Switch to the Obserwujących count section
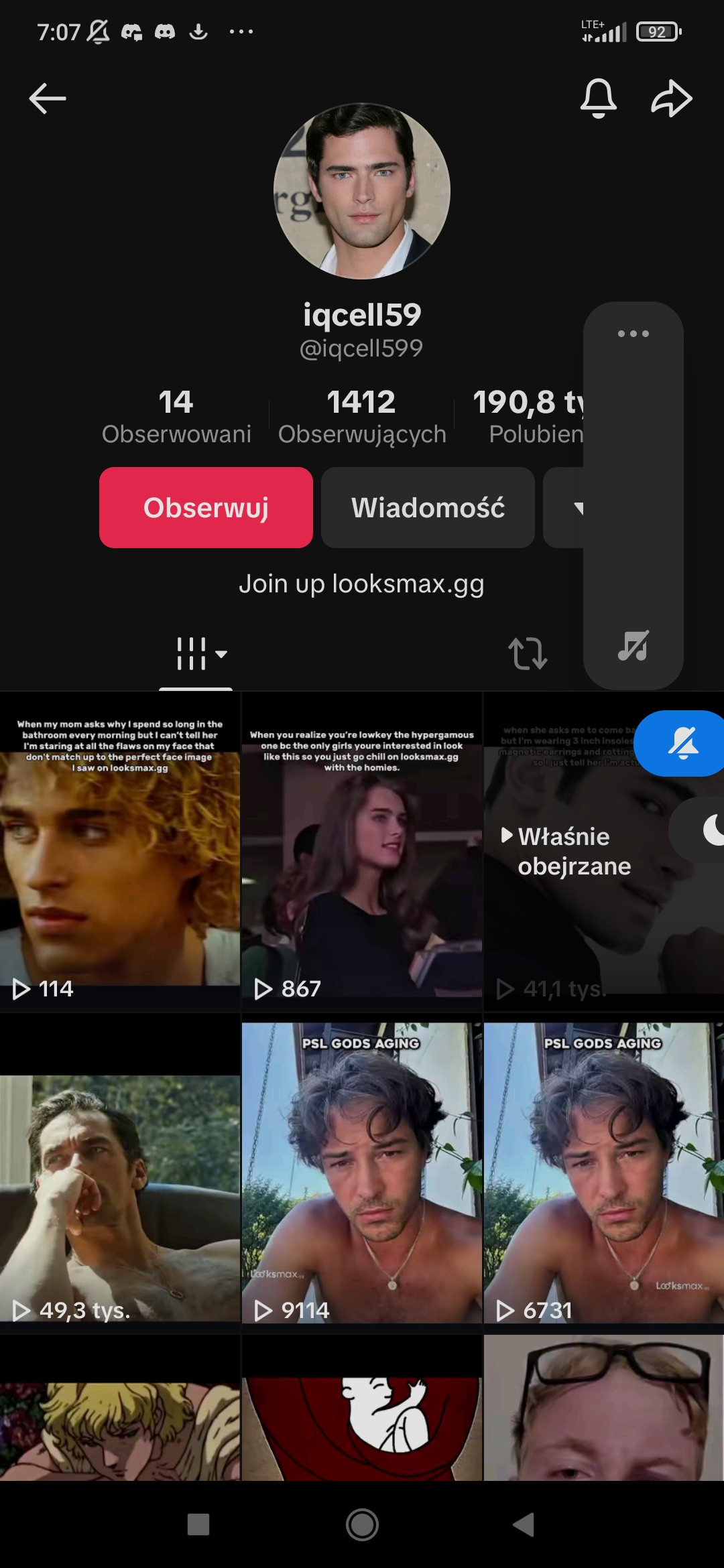The image size is (724, 1568). [x=361, y=415]
